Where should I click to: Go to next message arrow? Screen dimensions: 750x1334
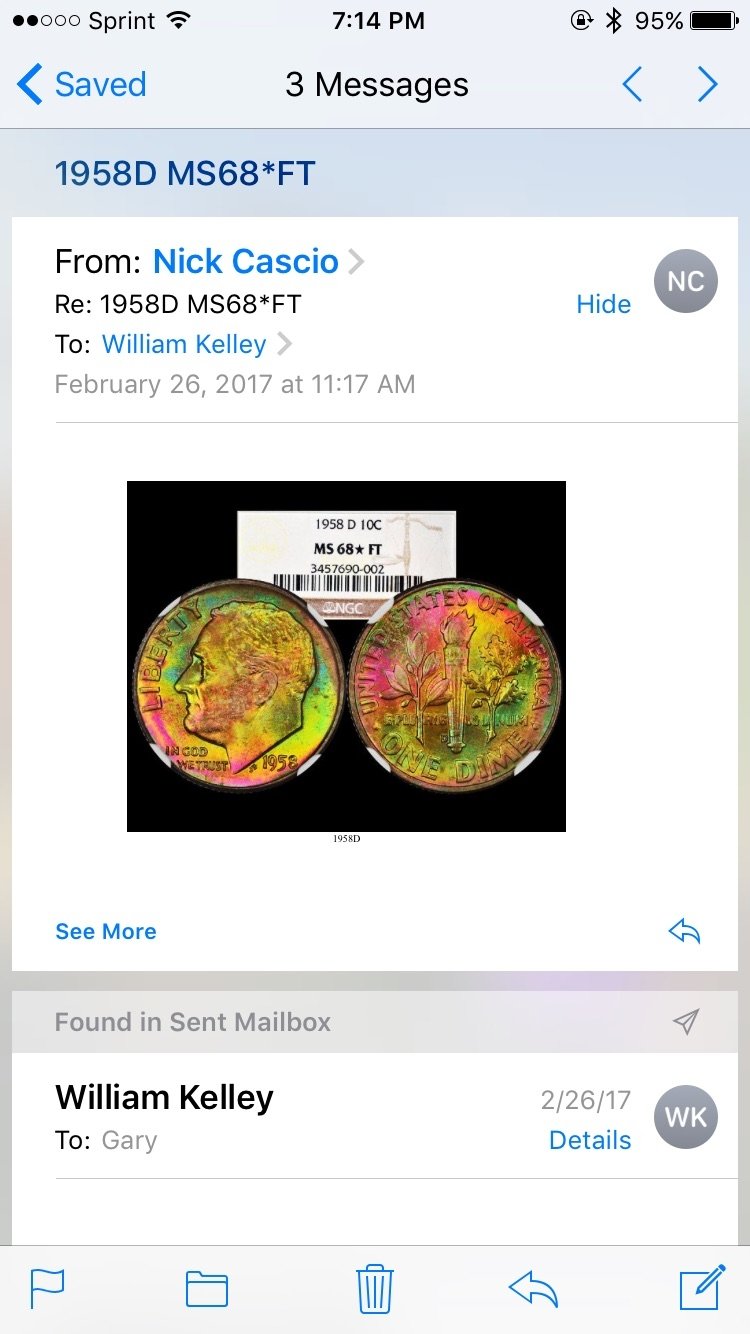click(x=708, y=85)
